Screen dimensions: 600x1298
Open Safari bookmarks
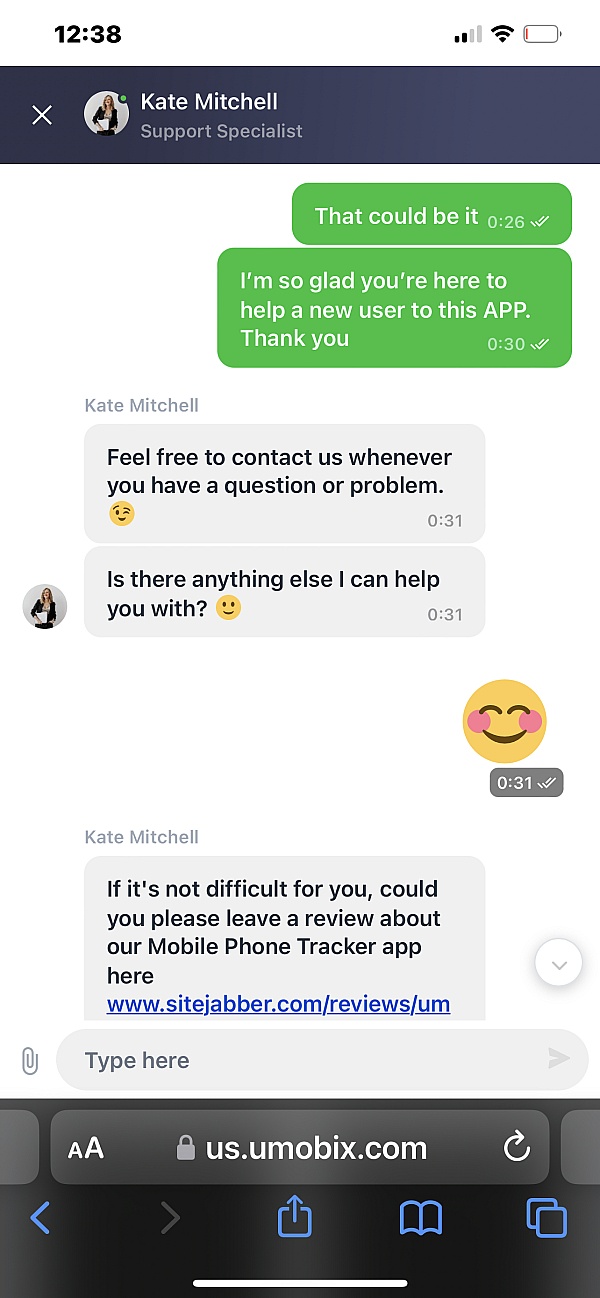pos(421,1218)
